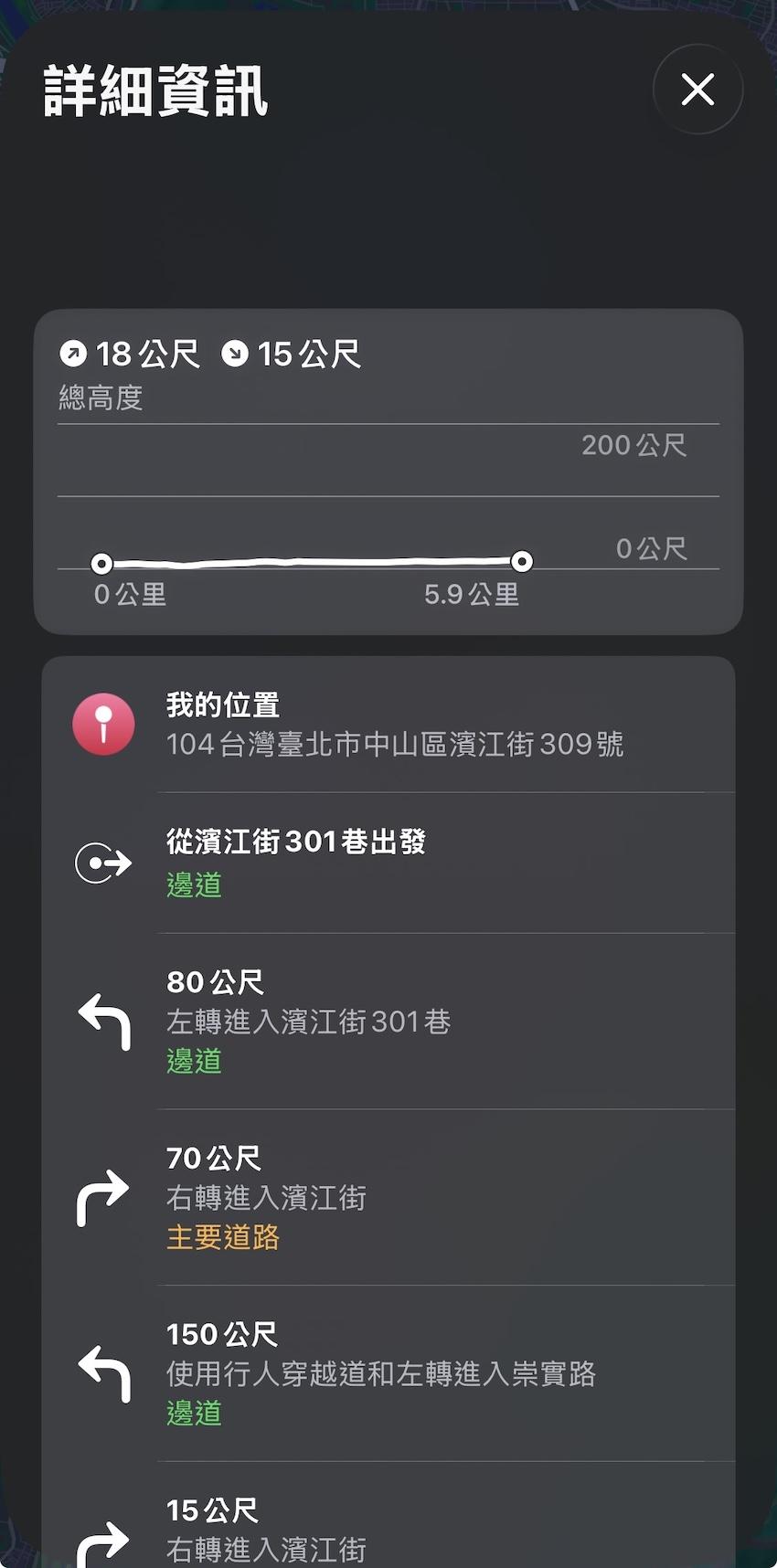Open the 從濱江街301巷出發 step
Viewport: 777px width, 1568px height.
click(393, 863)
